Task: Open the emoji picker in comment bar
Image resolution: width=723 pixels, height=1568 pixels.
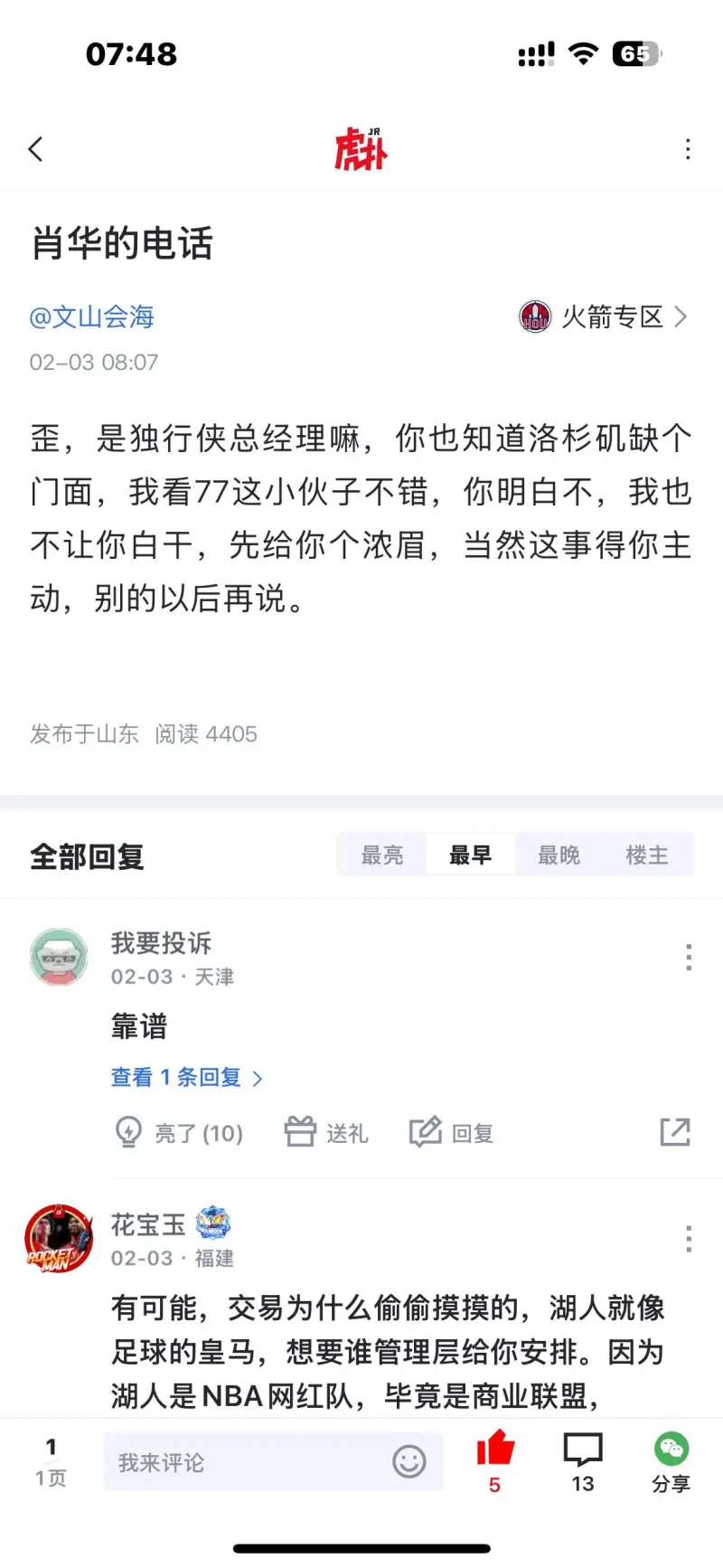Action: pos(408,1461)
